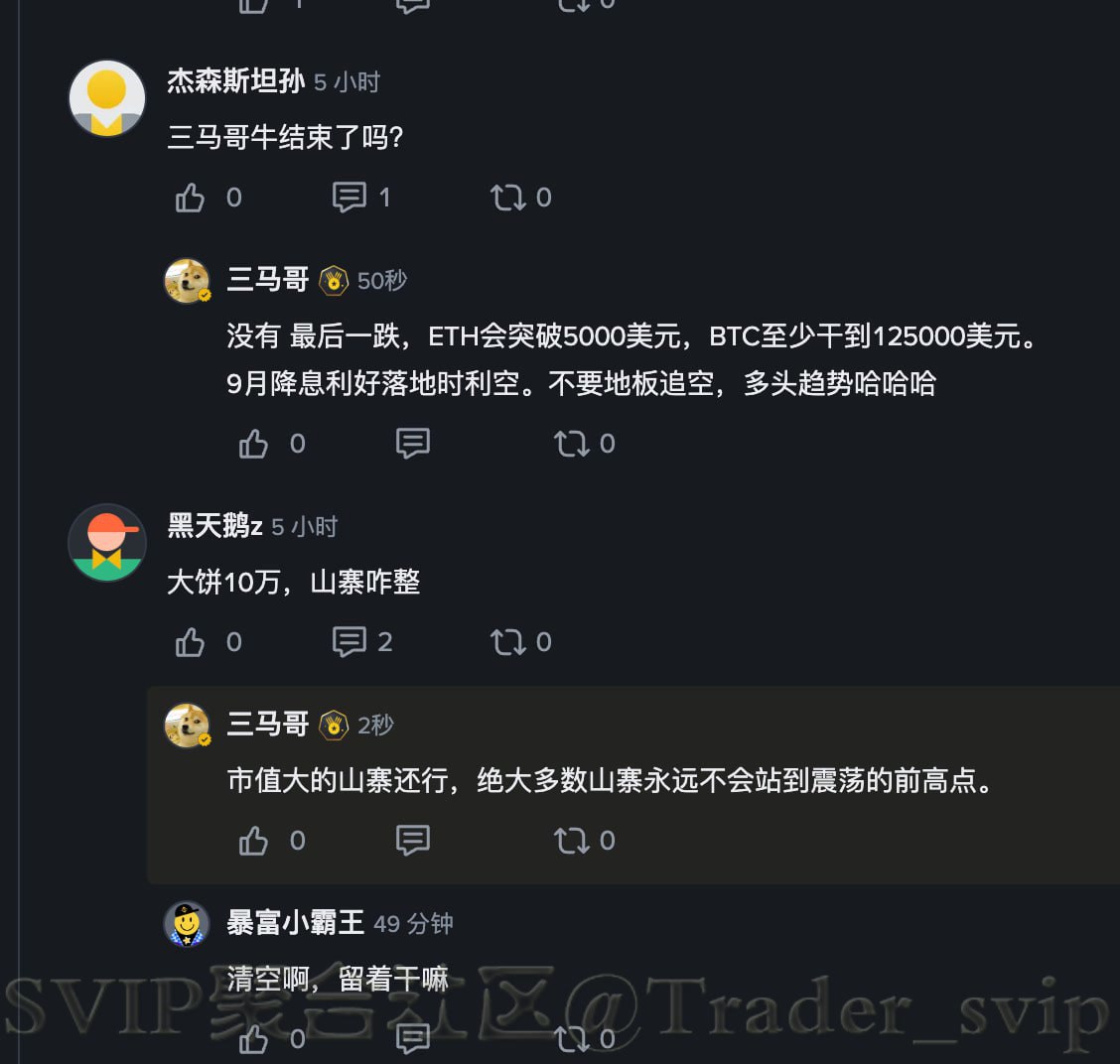Repost 三马哥's ETH突破5000美元 reply
The height and width of the screenshot is (1064, 1120).
(x=572, y=444)
